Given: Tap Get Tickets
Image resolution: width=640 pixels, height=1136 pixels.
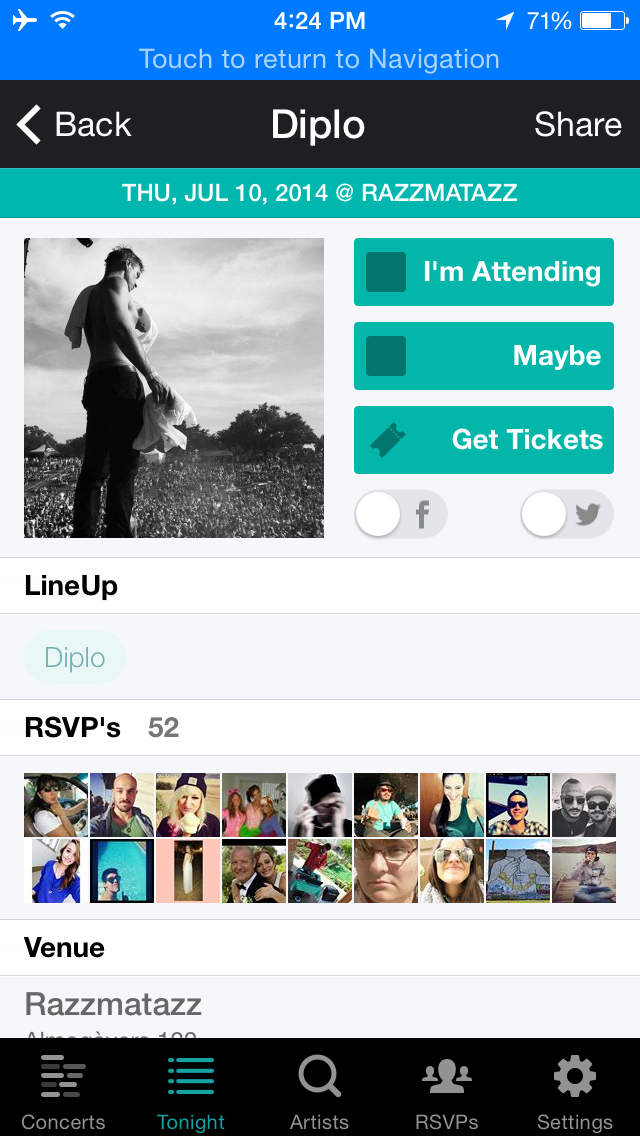Looking at the screenshot, I should (483, 440).
